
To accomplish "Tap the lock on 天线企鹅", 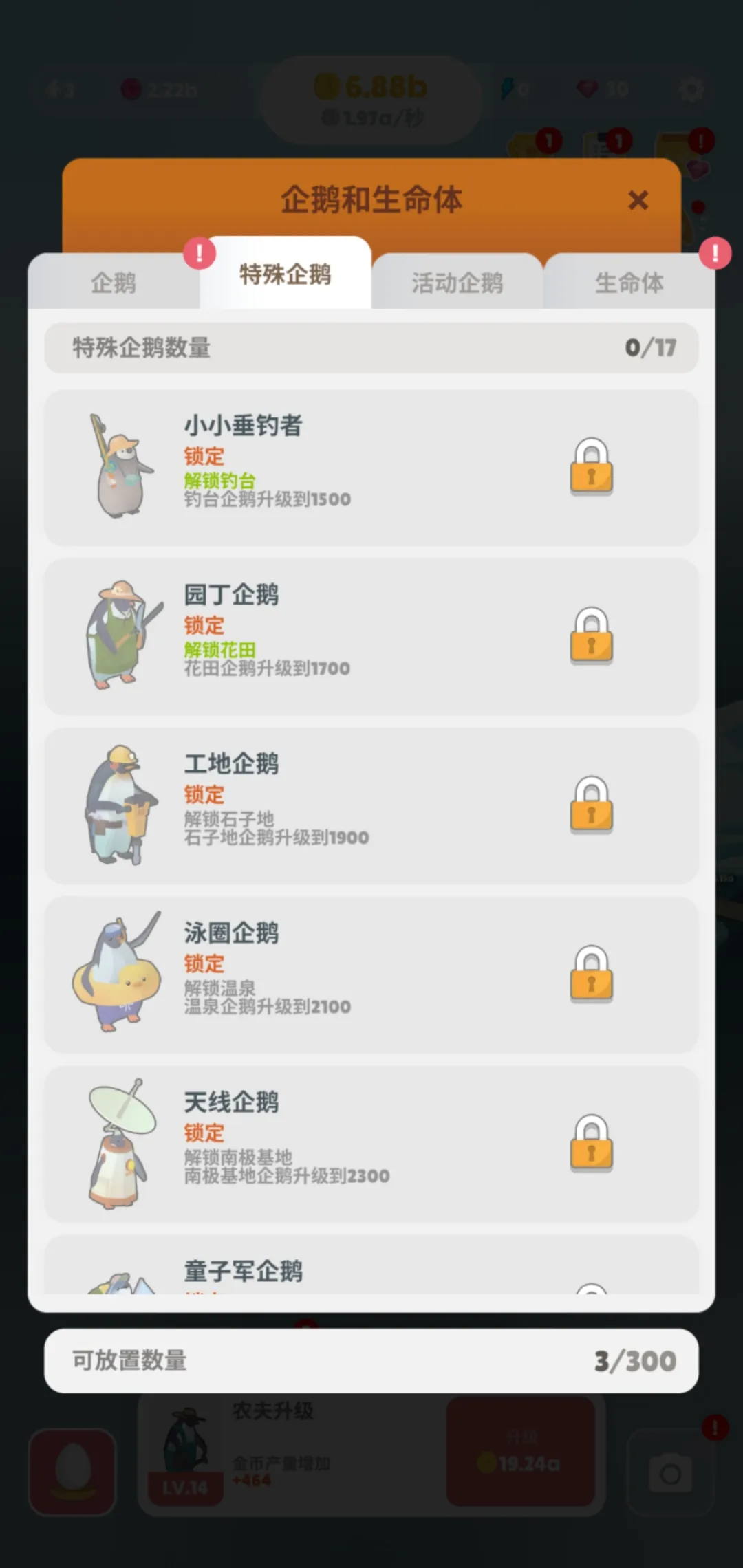I will 591,1144.
